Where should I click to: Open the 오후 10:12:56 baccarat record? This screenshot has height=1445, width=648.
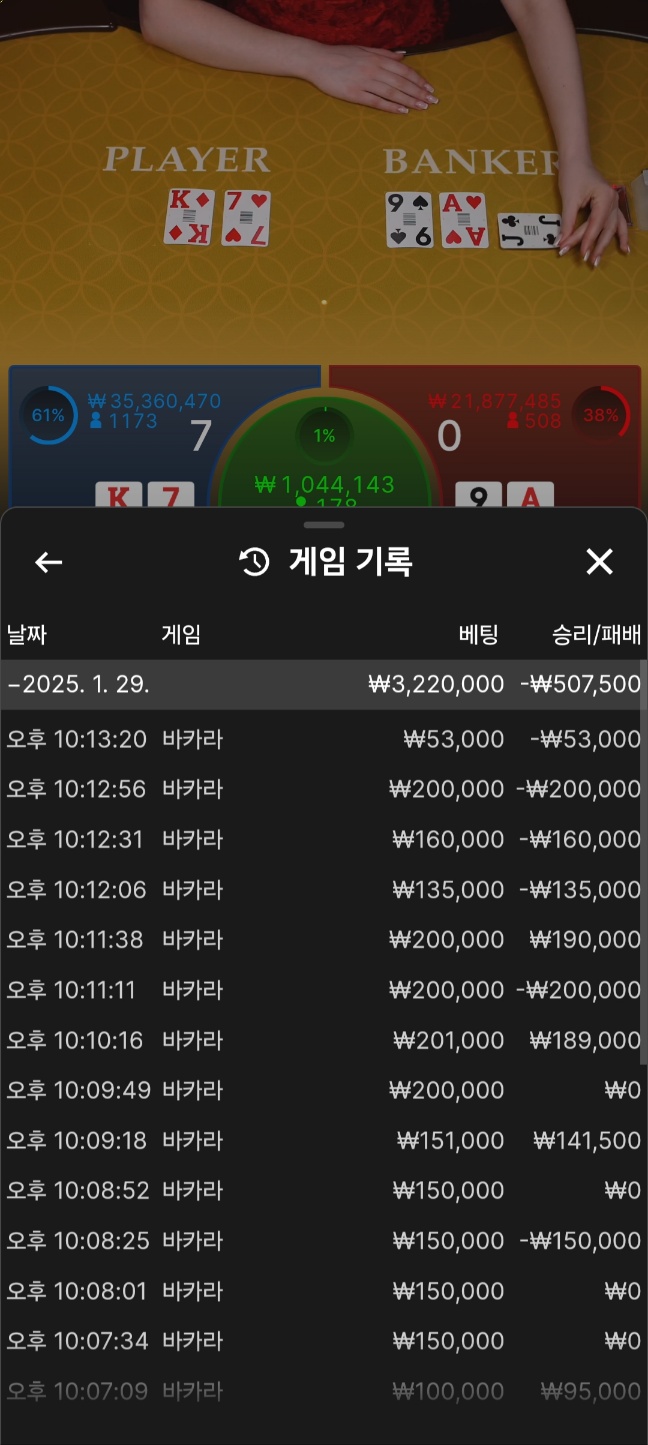[320, 789]
